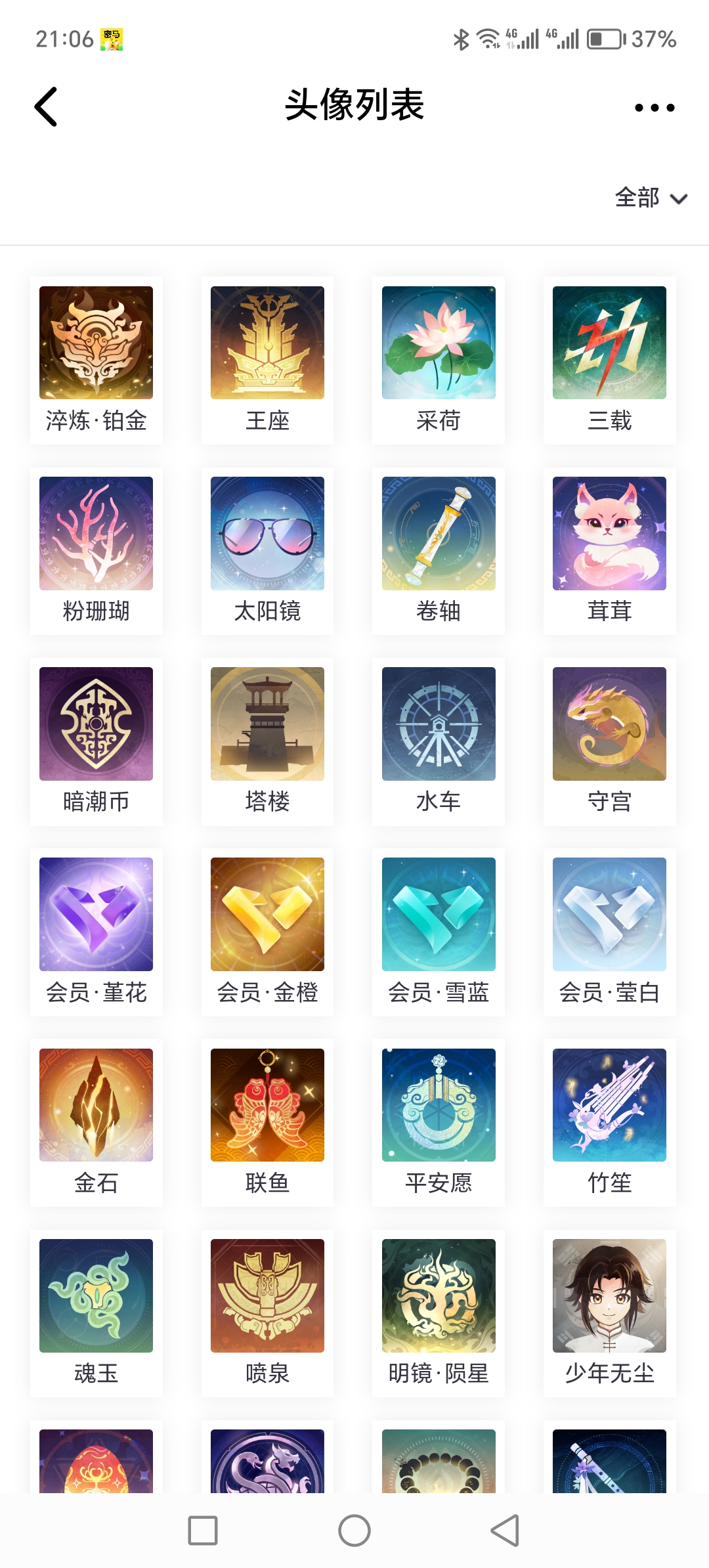
Task: Choose the 茸茸 fox avatar
Action: 609,533
